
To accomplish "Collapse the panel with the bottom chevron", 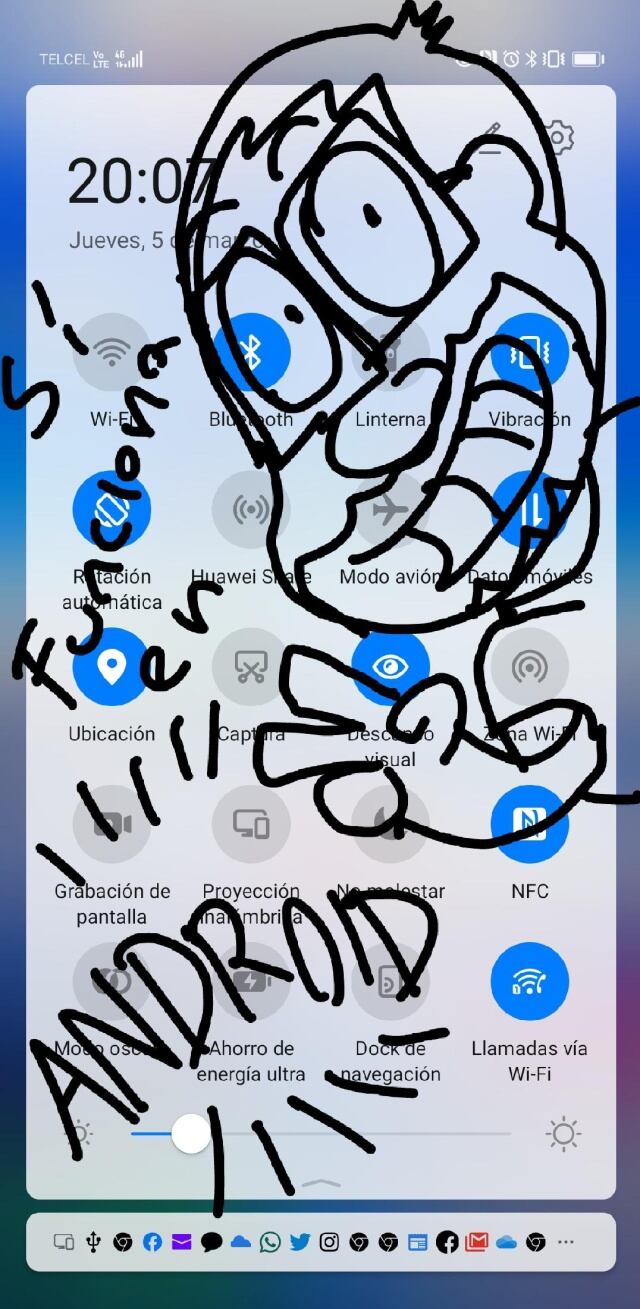I will click(320, 1183).
